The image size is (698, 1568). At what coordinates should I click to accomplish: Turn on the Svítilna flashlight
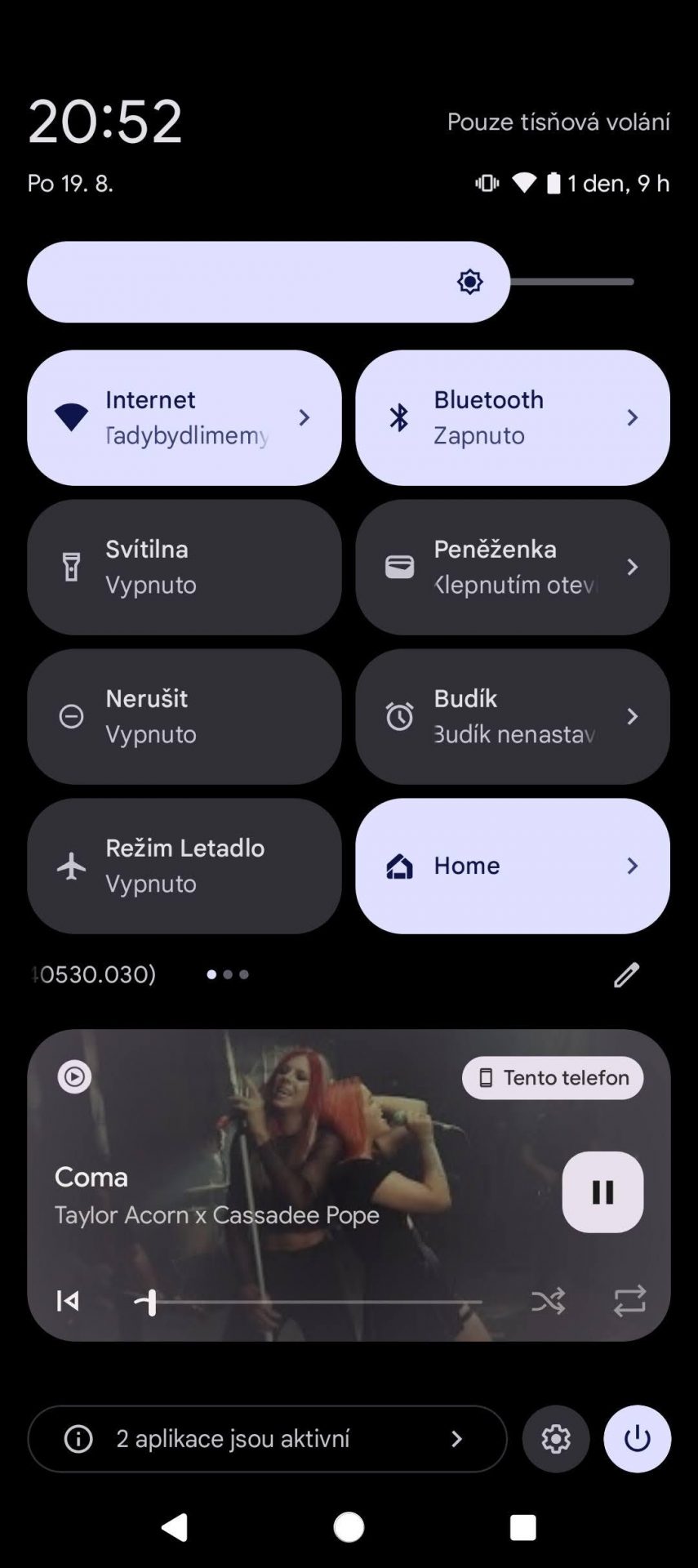tap(185, 567)
